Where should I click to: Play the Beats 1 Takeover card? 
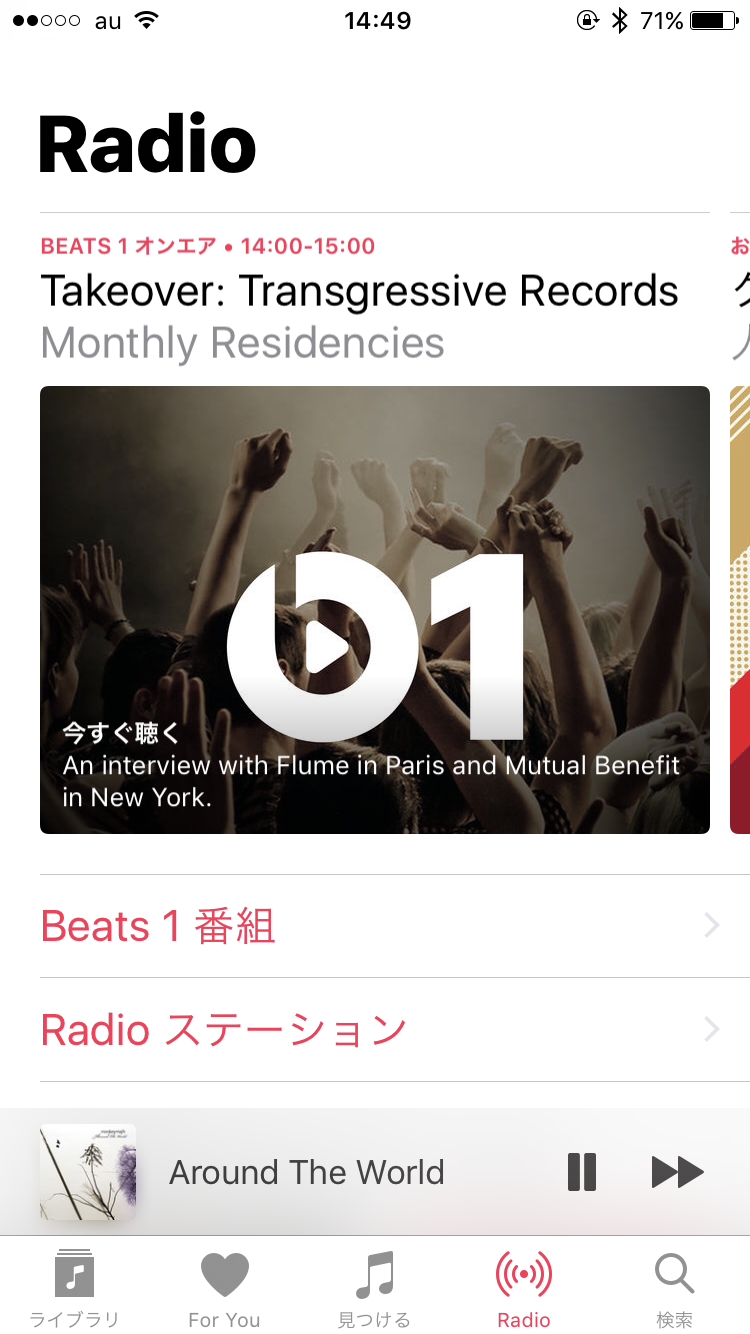(x=374, y=609)
